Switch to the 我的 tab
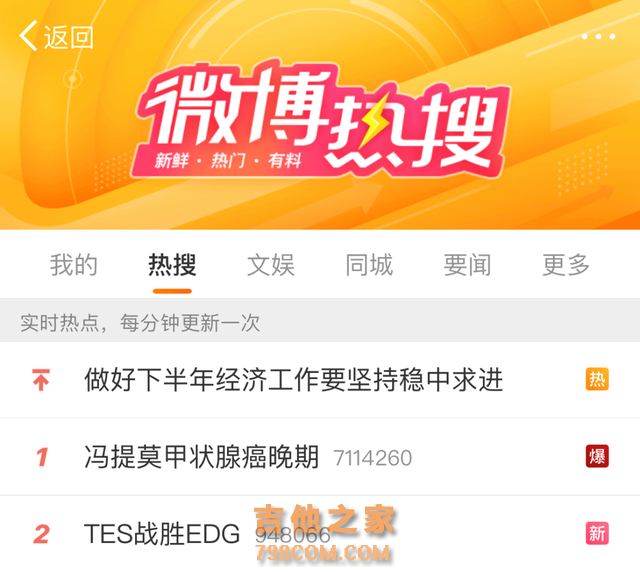 [74, 265]
